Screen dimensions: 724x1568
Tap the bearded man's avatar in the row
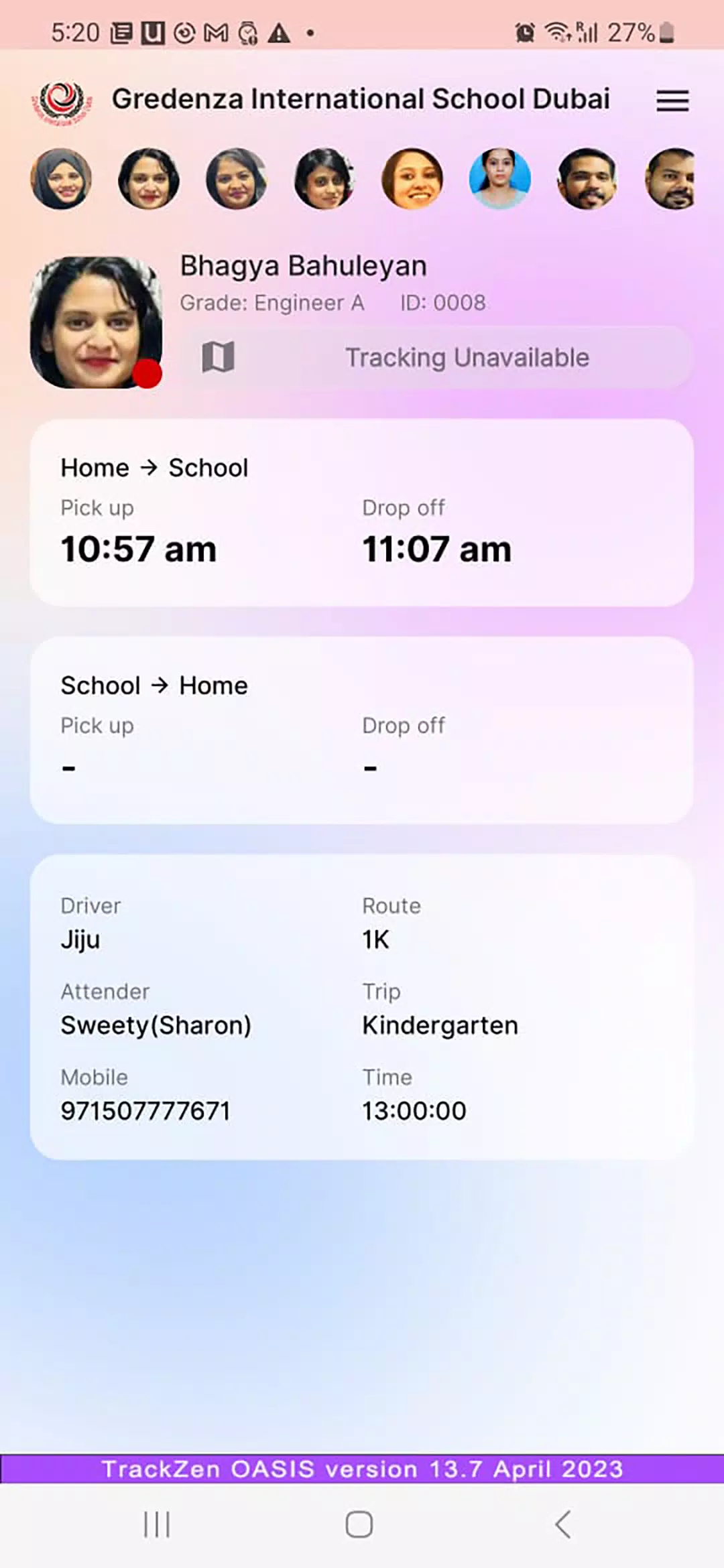tap(587, 178)
